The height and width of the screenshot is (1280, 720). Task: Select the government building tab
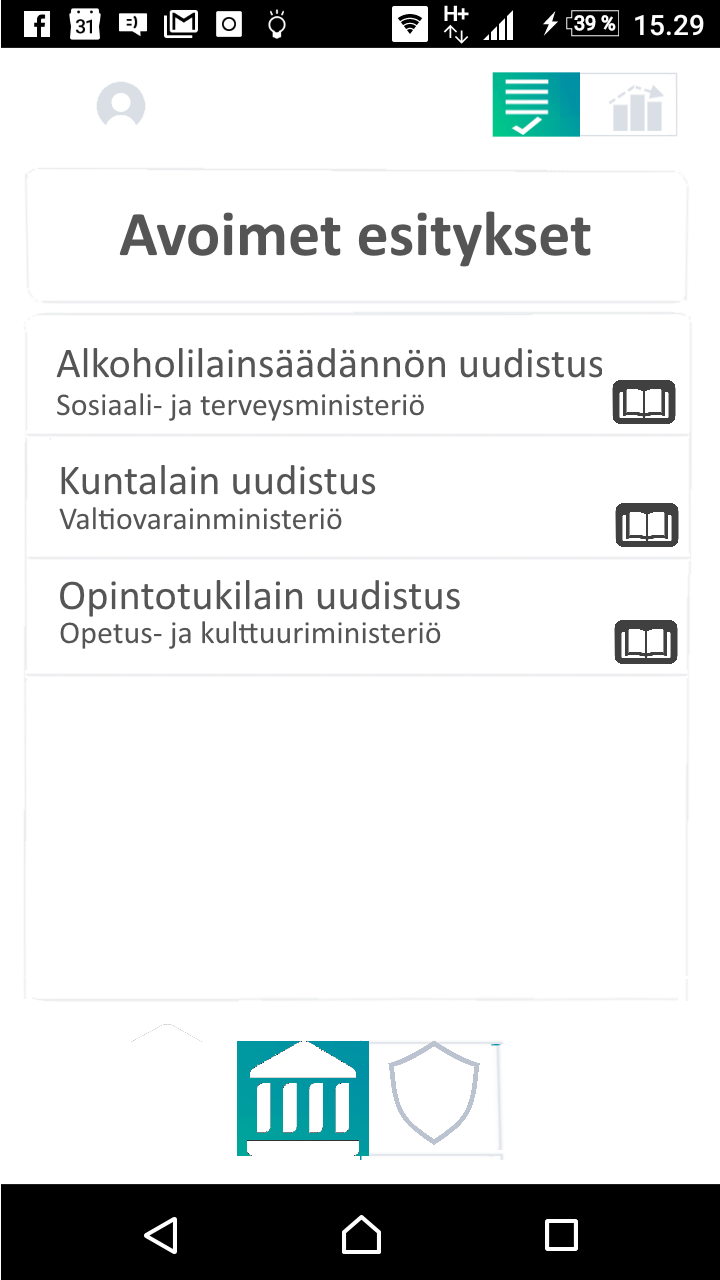click(x=303, y=1098)
